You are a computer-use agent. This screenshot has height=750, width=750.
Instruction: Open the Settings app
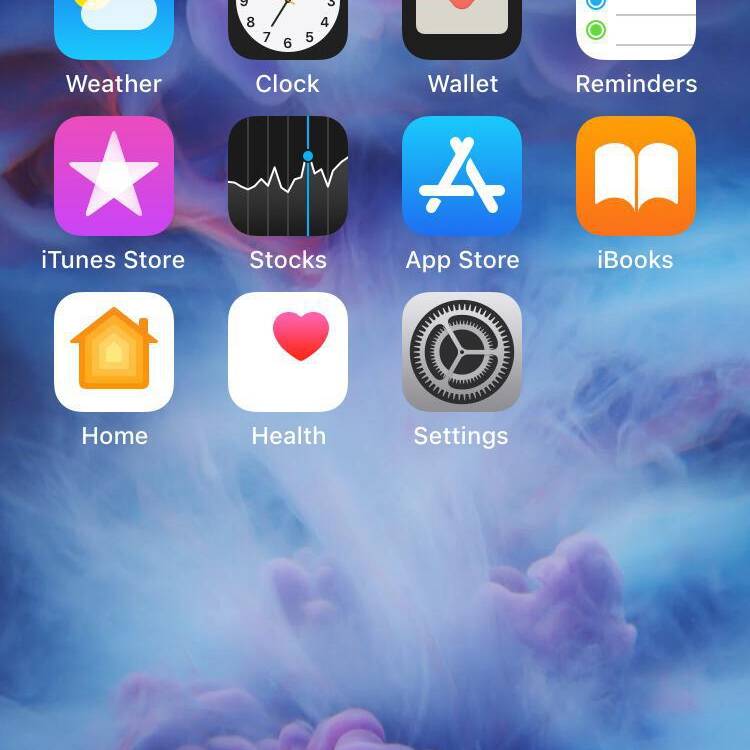point(462,352)
